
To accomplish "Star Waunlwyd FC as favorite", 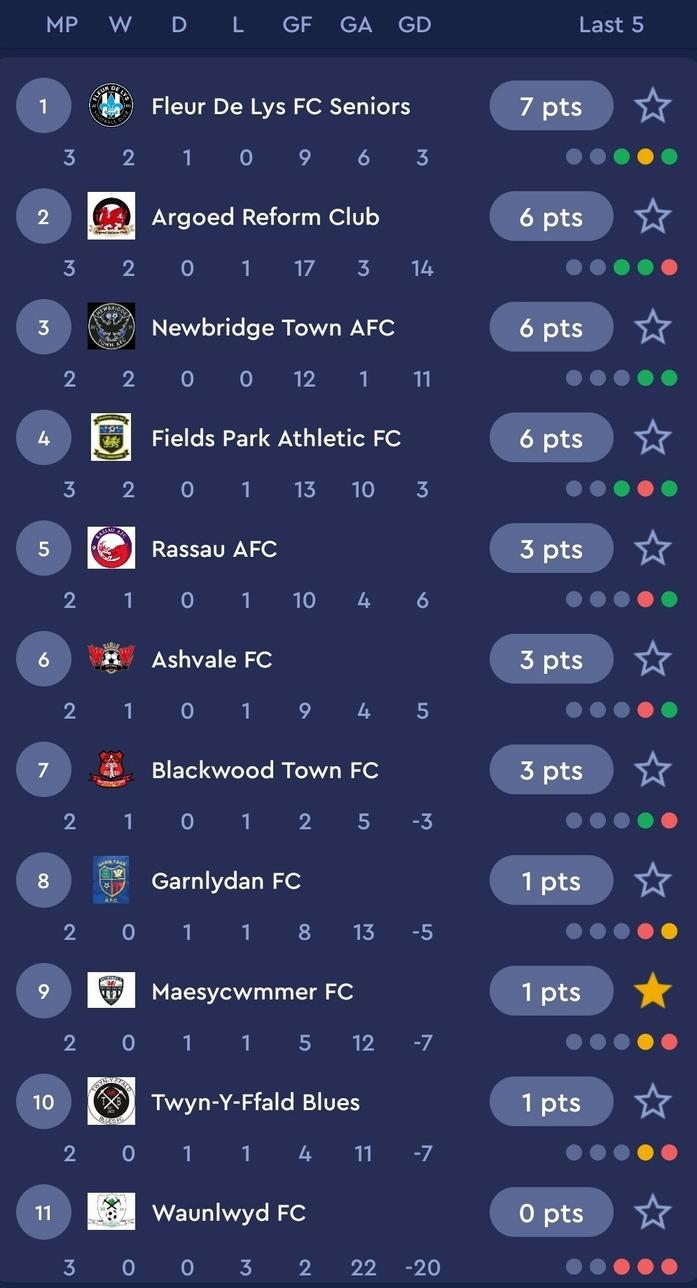I will 652,1213.
